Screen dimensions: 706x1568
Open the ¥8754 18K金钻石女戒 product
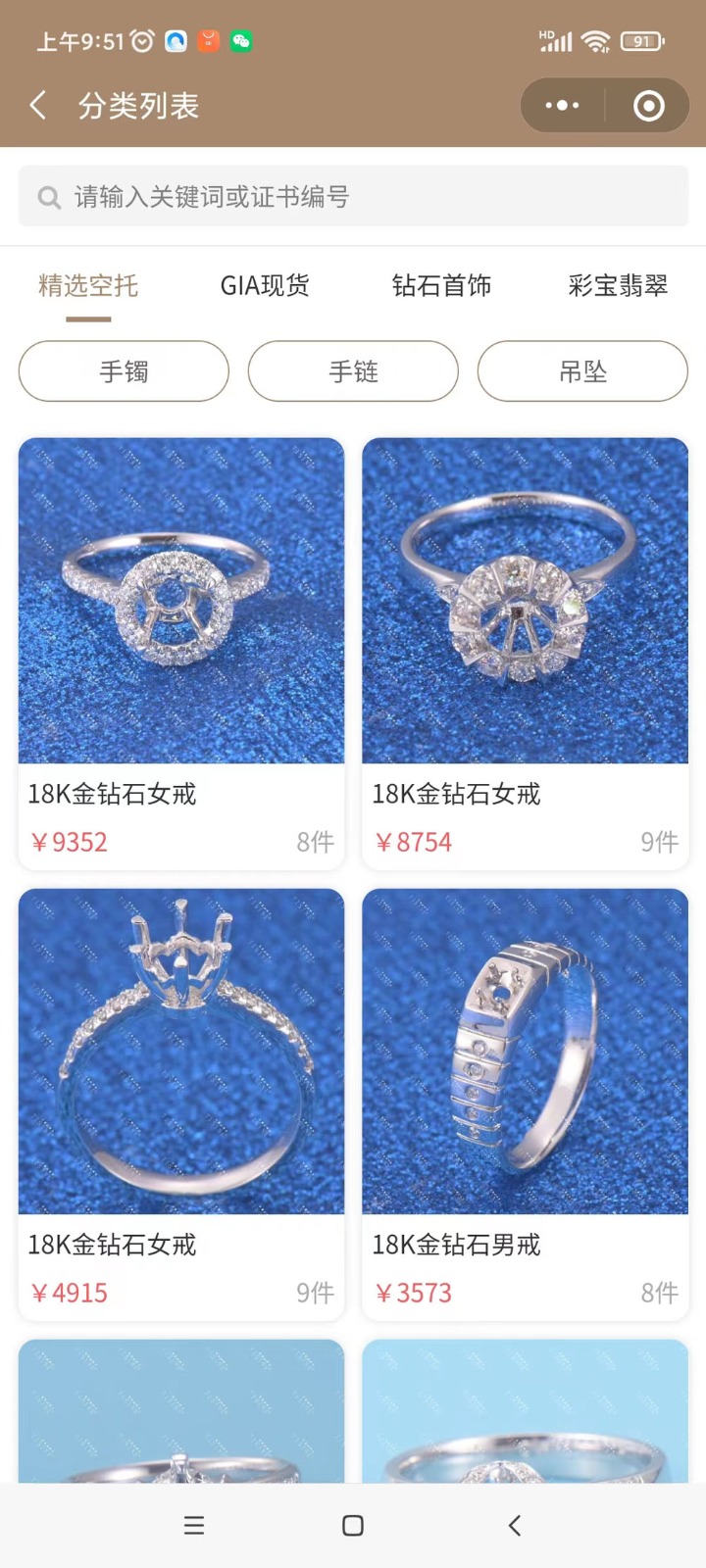526,654
